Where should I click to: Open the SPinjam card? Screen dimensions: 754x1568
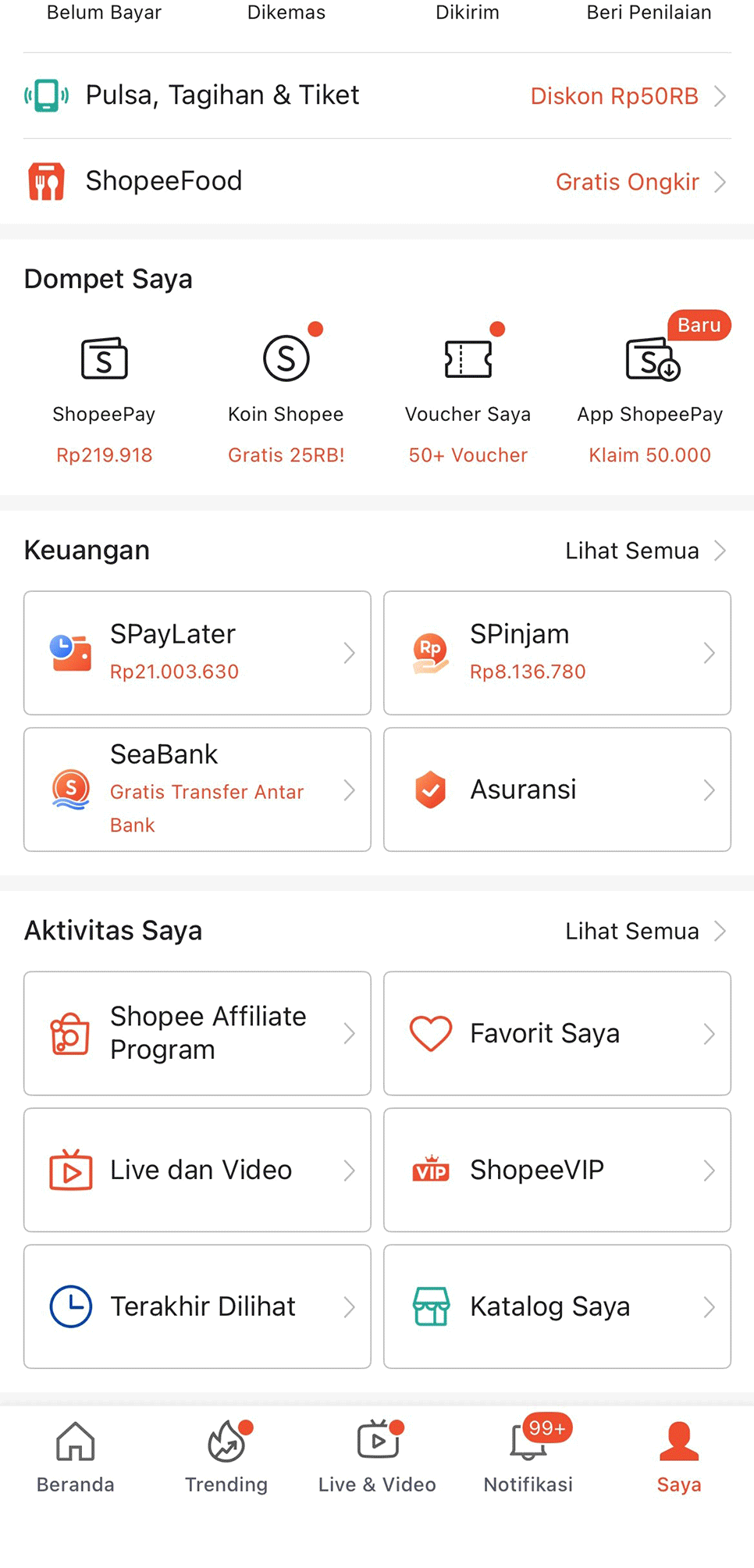557,653
